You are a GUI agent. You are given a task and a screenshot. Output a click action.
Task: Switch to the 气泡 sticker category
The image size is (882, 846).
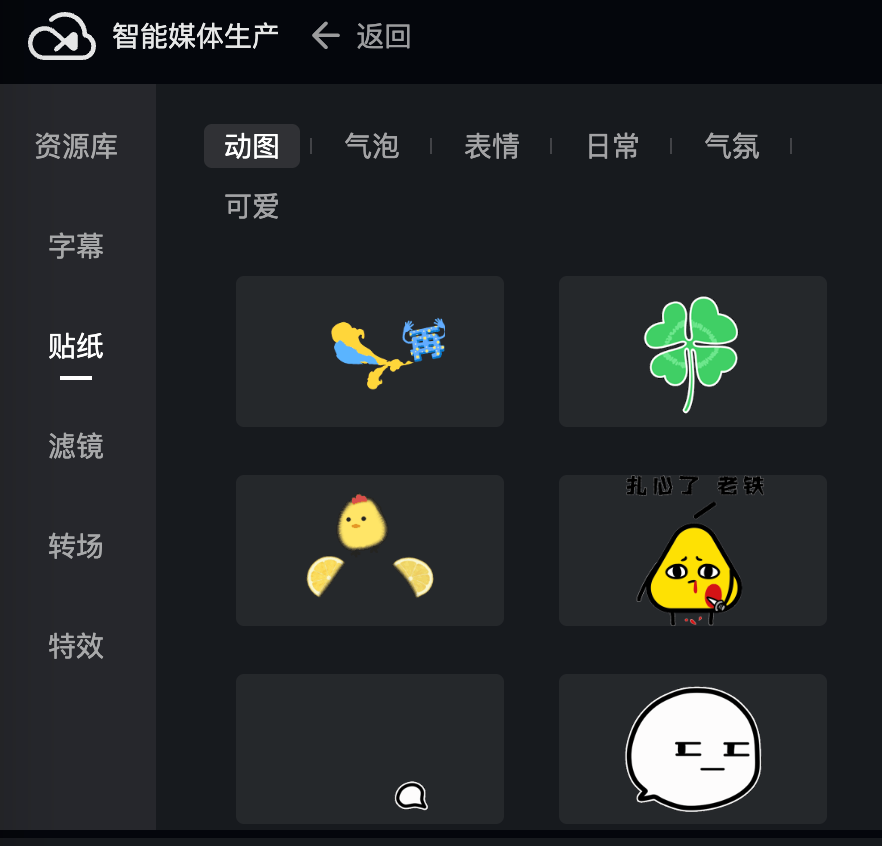click(371, 146)
